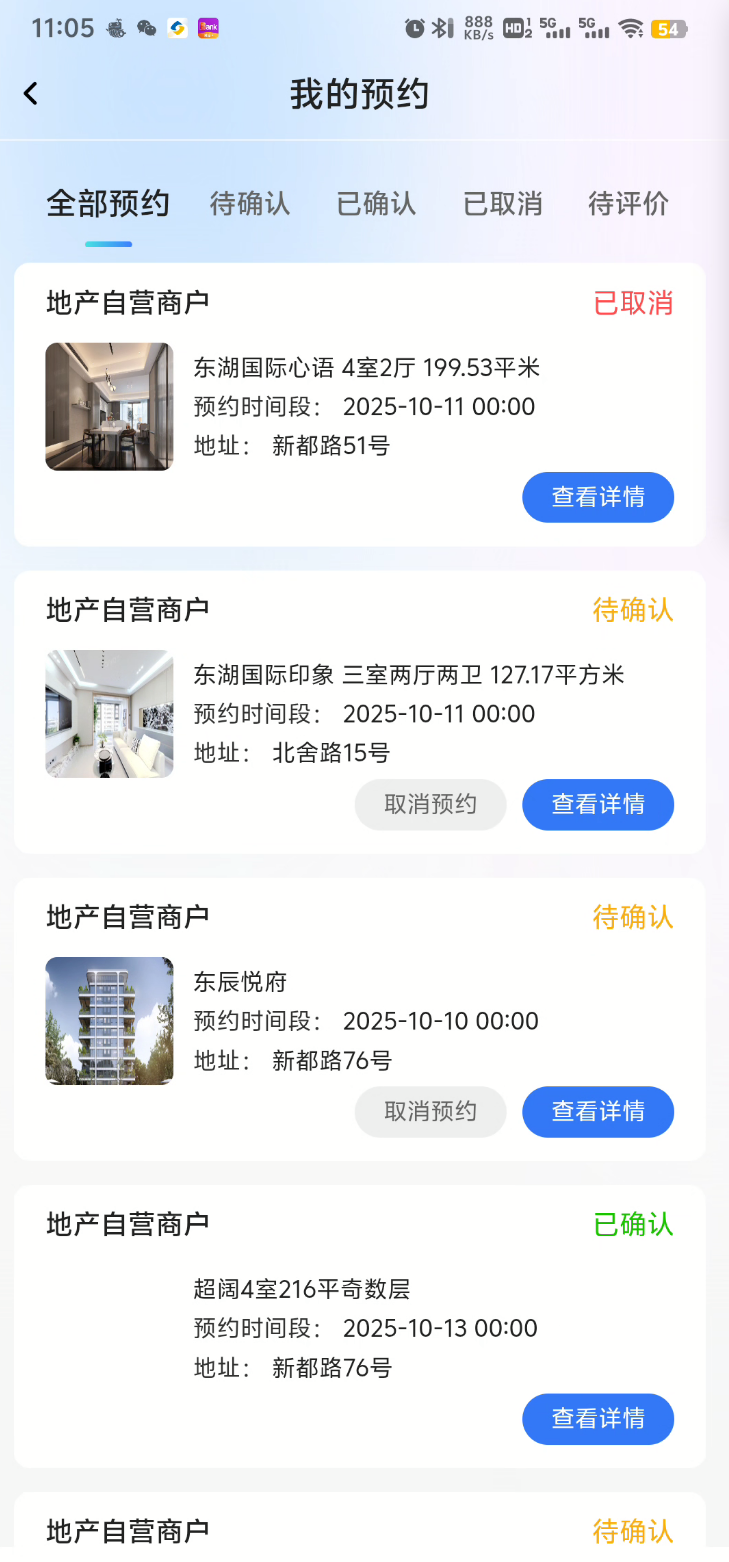The image size is (729, 1562).
Task: Open 查看详情 for 东辰悦府
Action: tap(598, 1111)
